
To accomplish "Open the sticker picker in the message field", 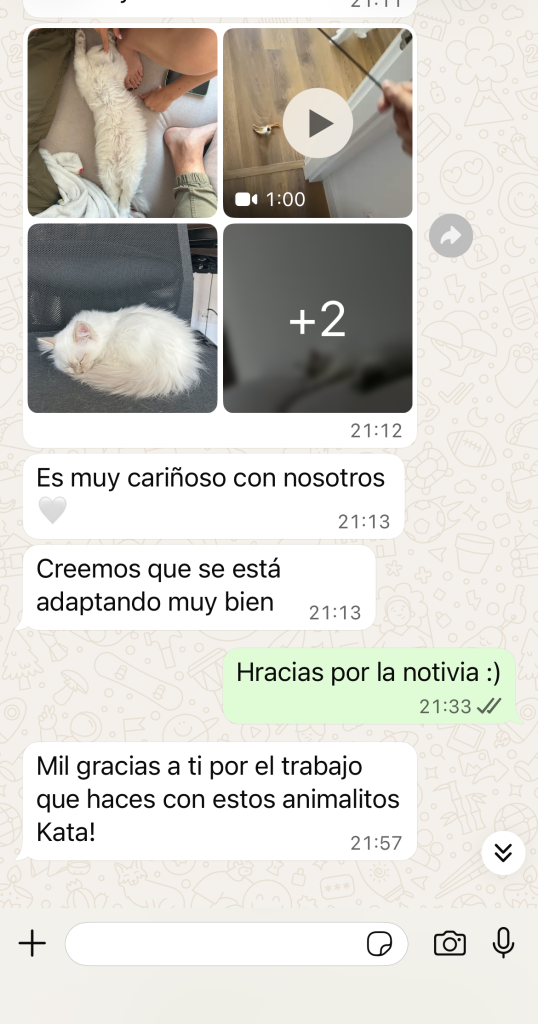I will [379, 944].
